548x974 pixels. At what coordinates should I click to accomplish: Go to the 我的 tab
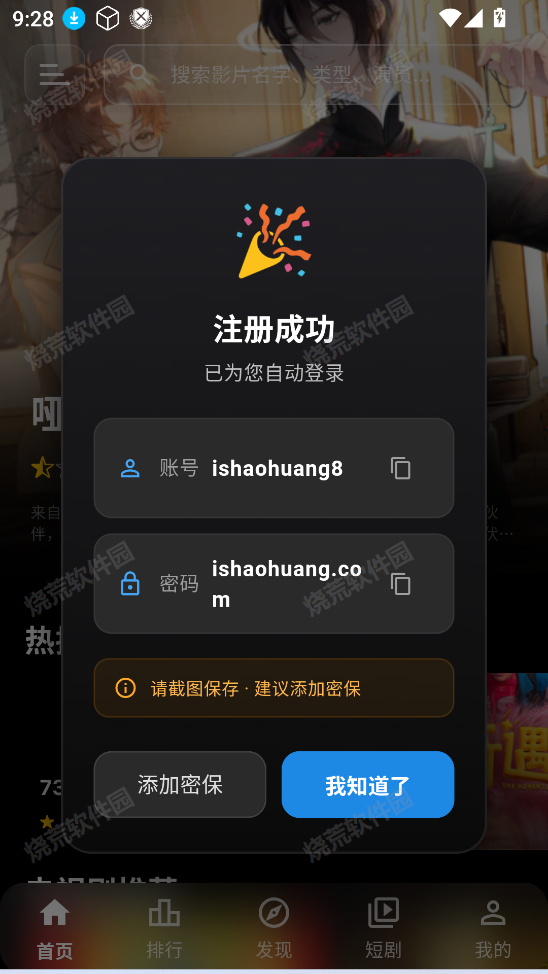pos(493,929)
